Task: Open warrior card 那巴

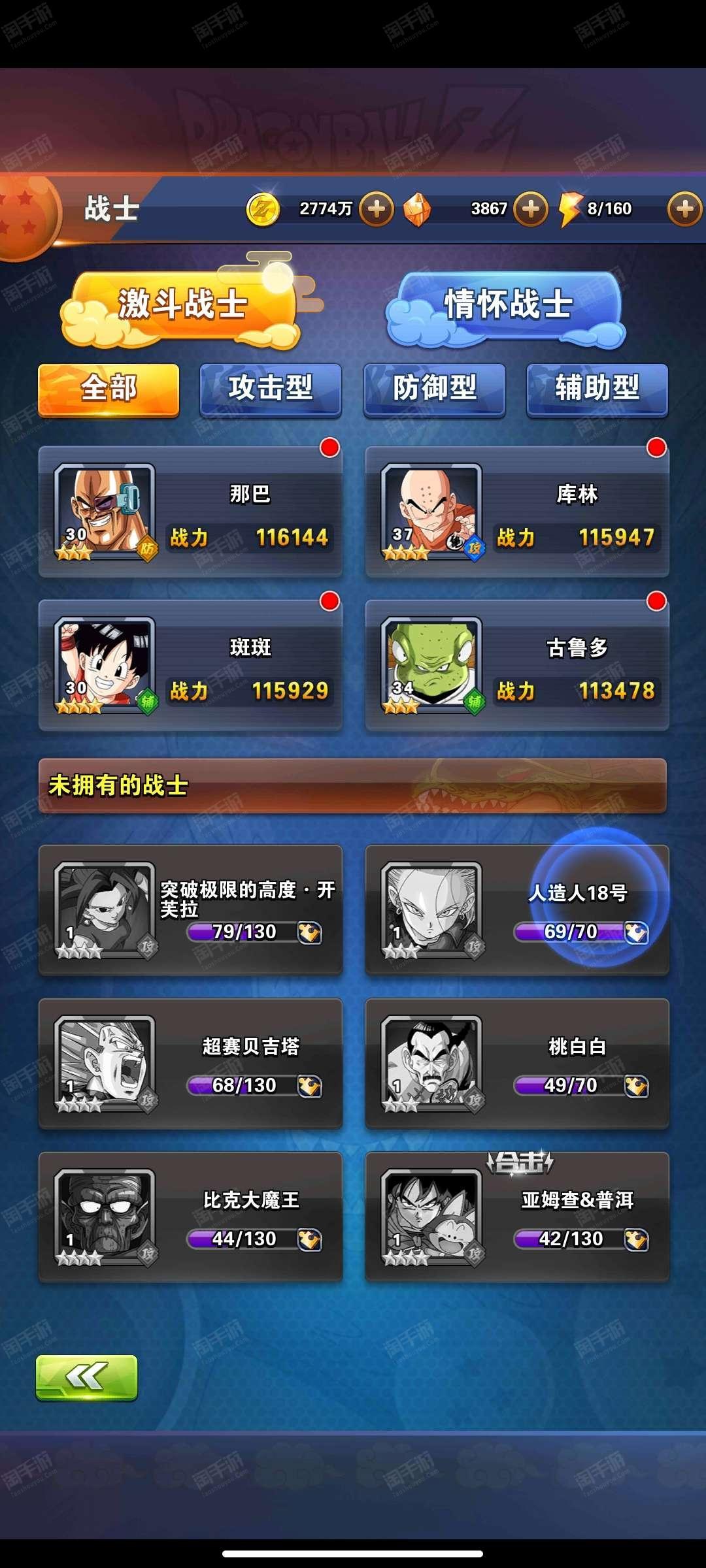Action: (190, 512)
